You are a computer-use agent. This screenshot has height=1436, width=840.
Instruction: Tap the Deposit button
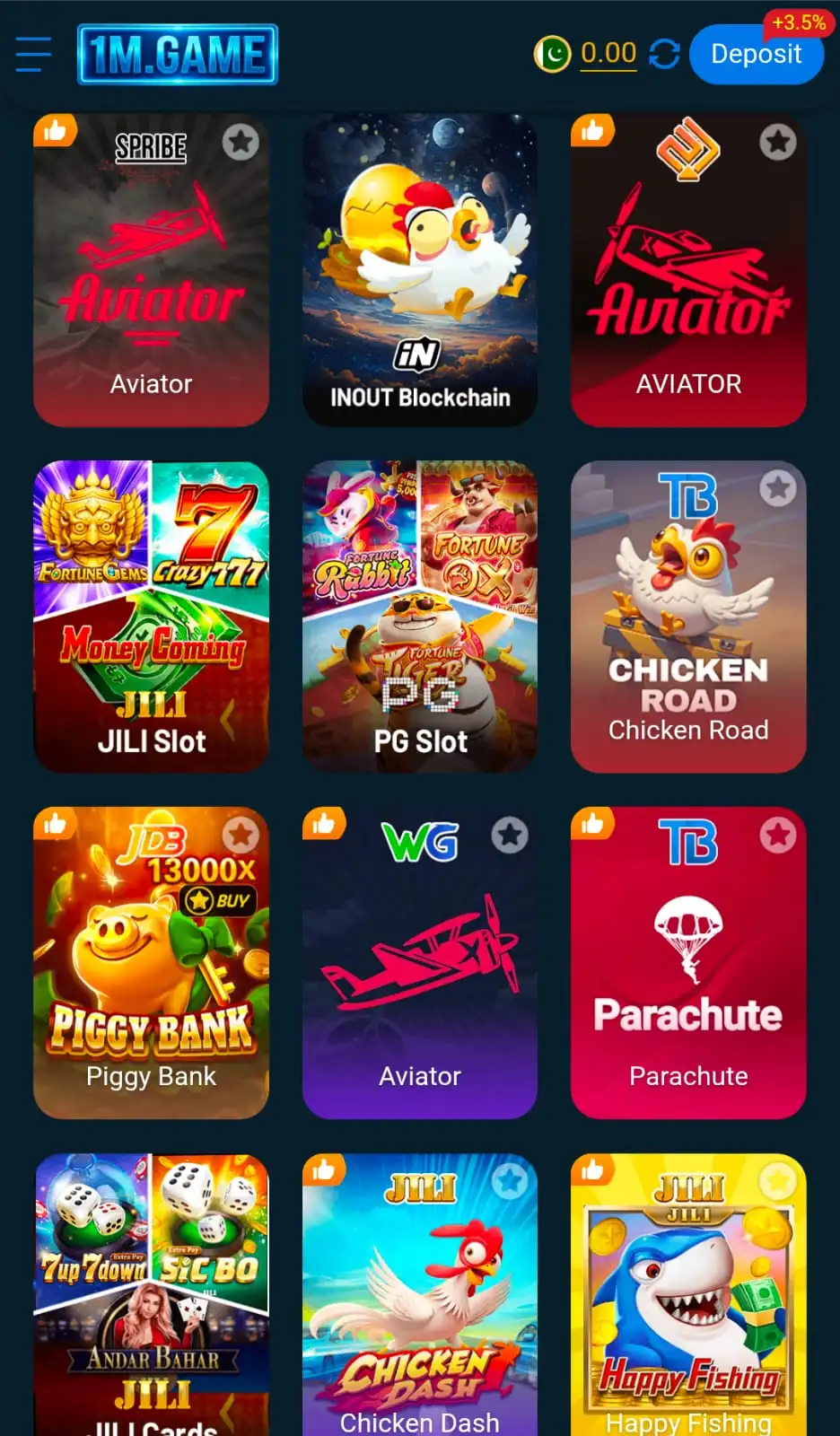(756, 55)
